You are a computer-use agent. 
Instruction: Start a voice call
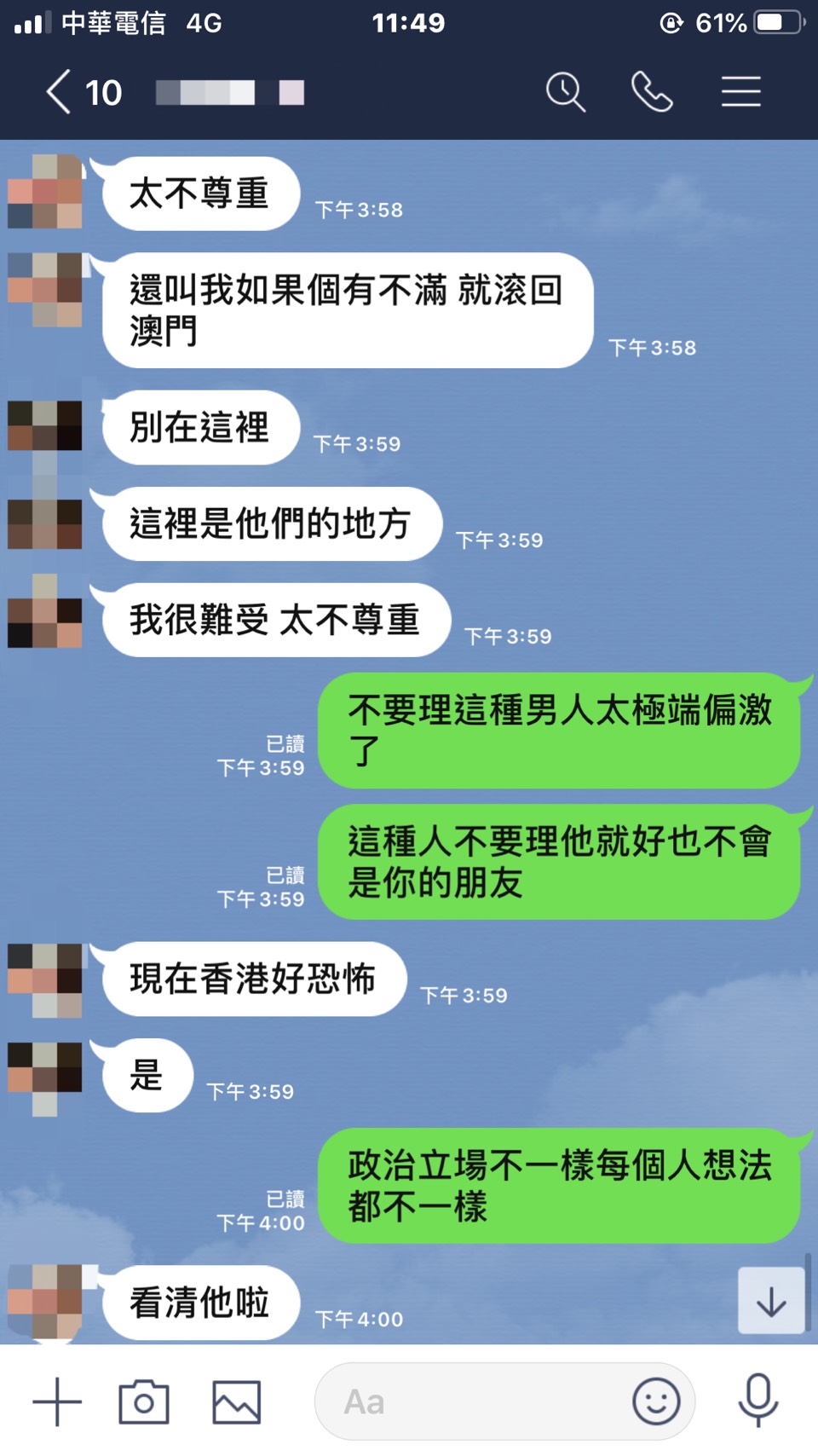point(652,92)
